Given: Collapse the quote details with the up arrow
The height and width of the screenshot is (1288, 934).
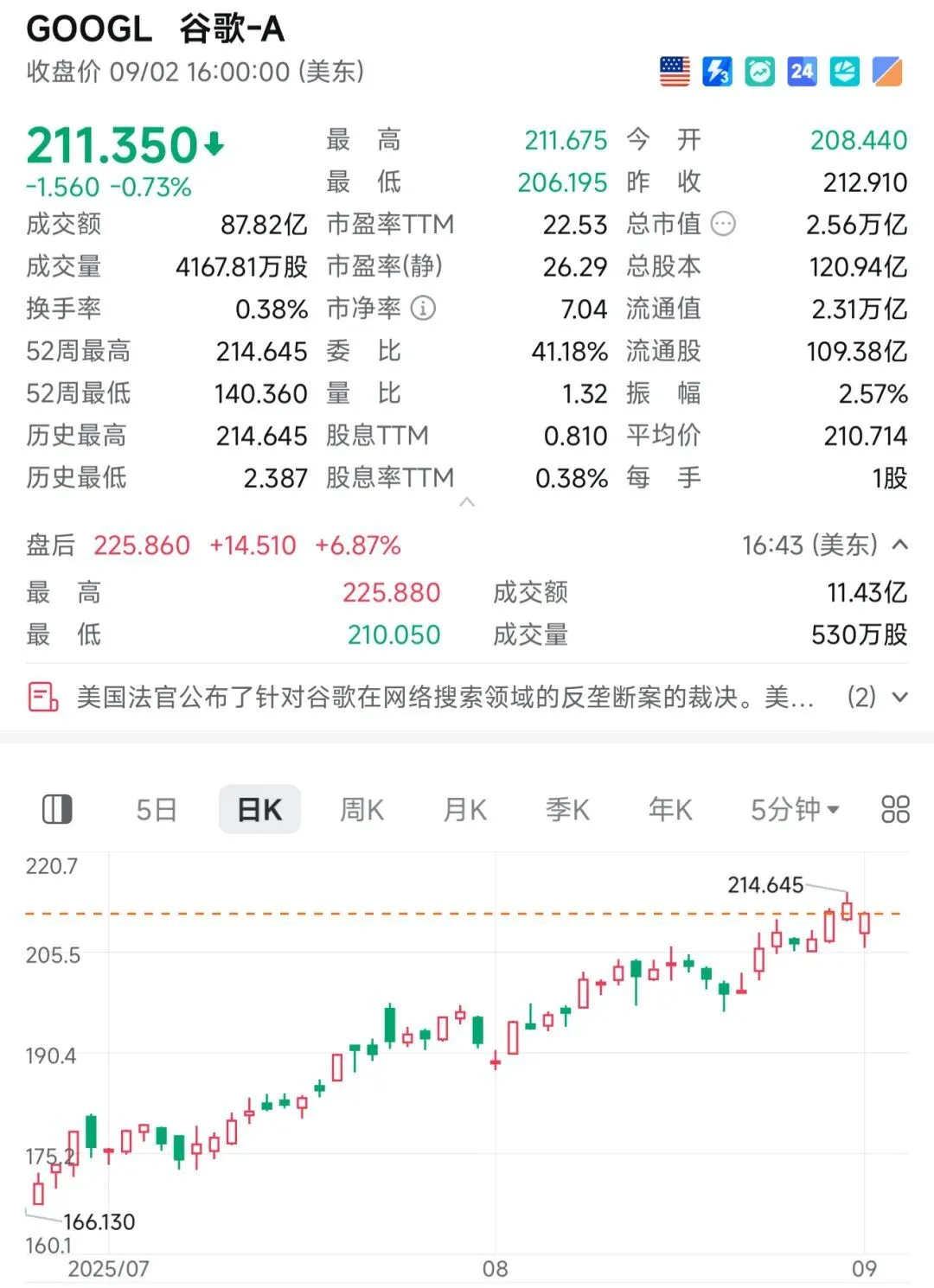Looking at the screenshot, I should (x=467, y=502).
